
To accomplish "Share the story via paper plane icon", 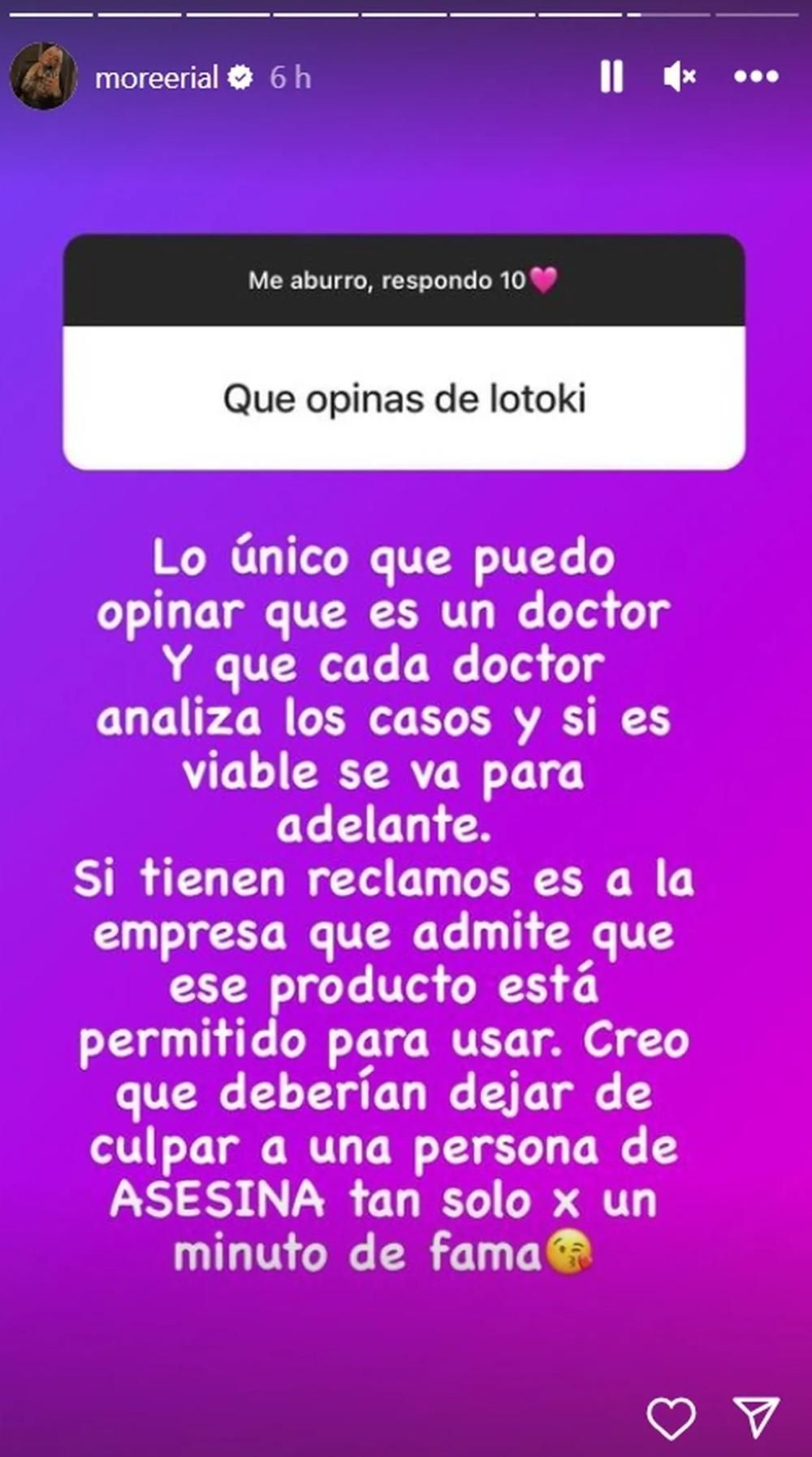I will [757, 1417].
